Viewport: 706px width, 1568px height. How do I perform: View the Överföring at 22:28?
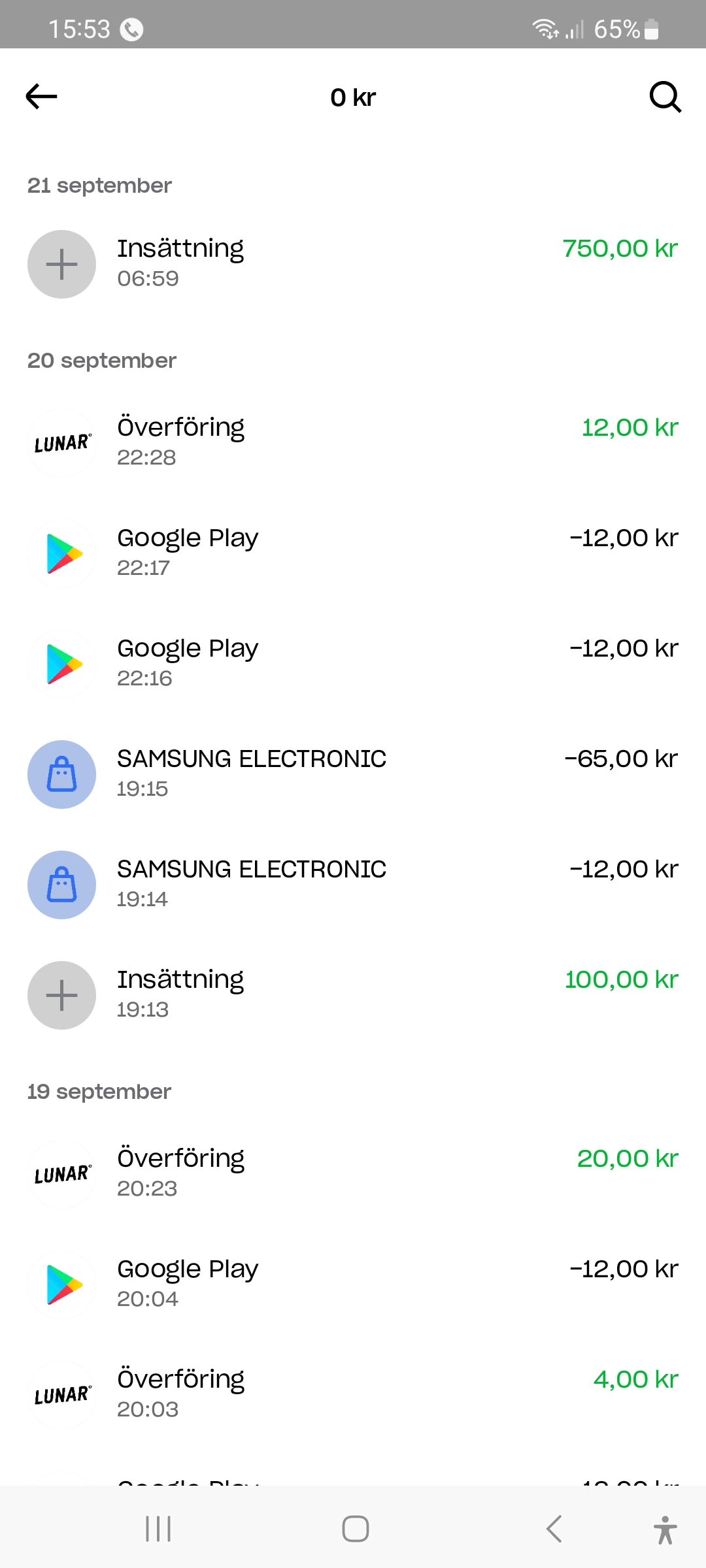pyautogui.click(x=353, y=442)
